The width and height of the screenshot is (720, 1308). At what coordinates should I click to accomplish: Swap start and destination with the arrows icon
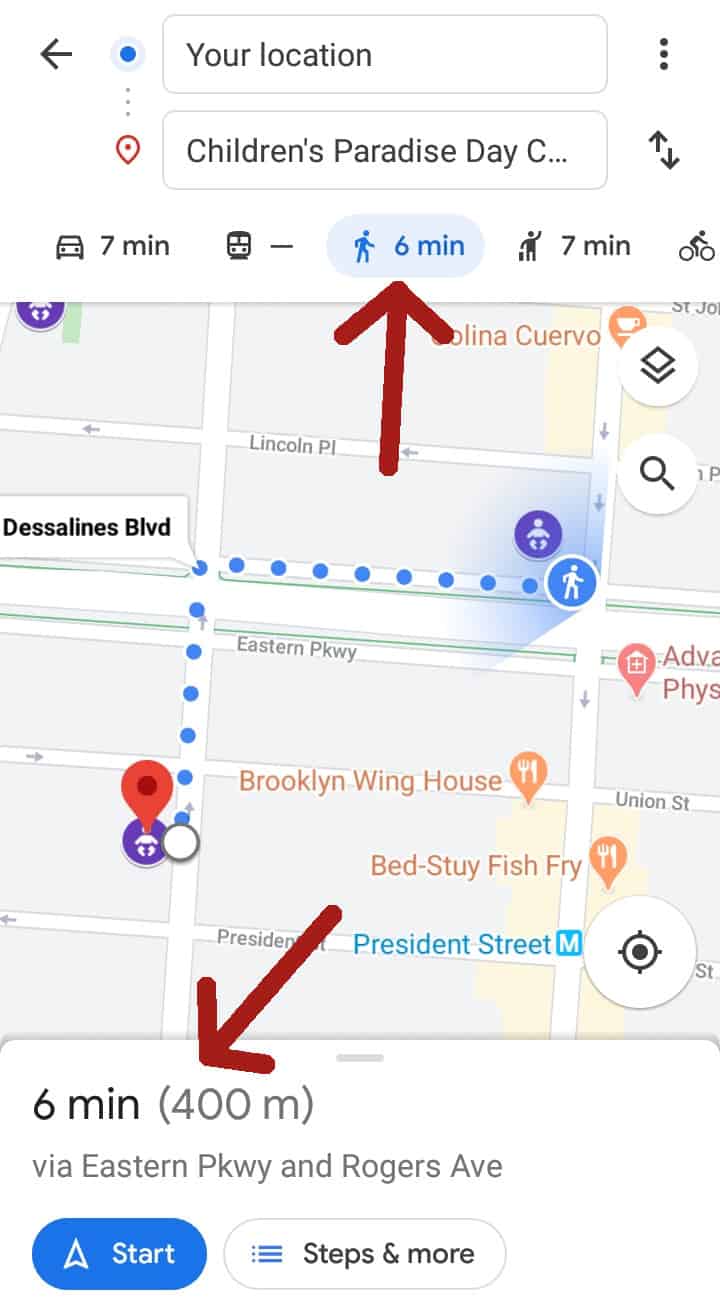663,150
